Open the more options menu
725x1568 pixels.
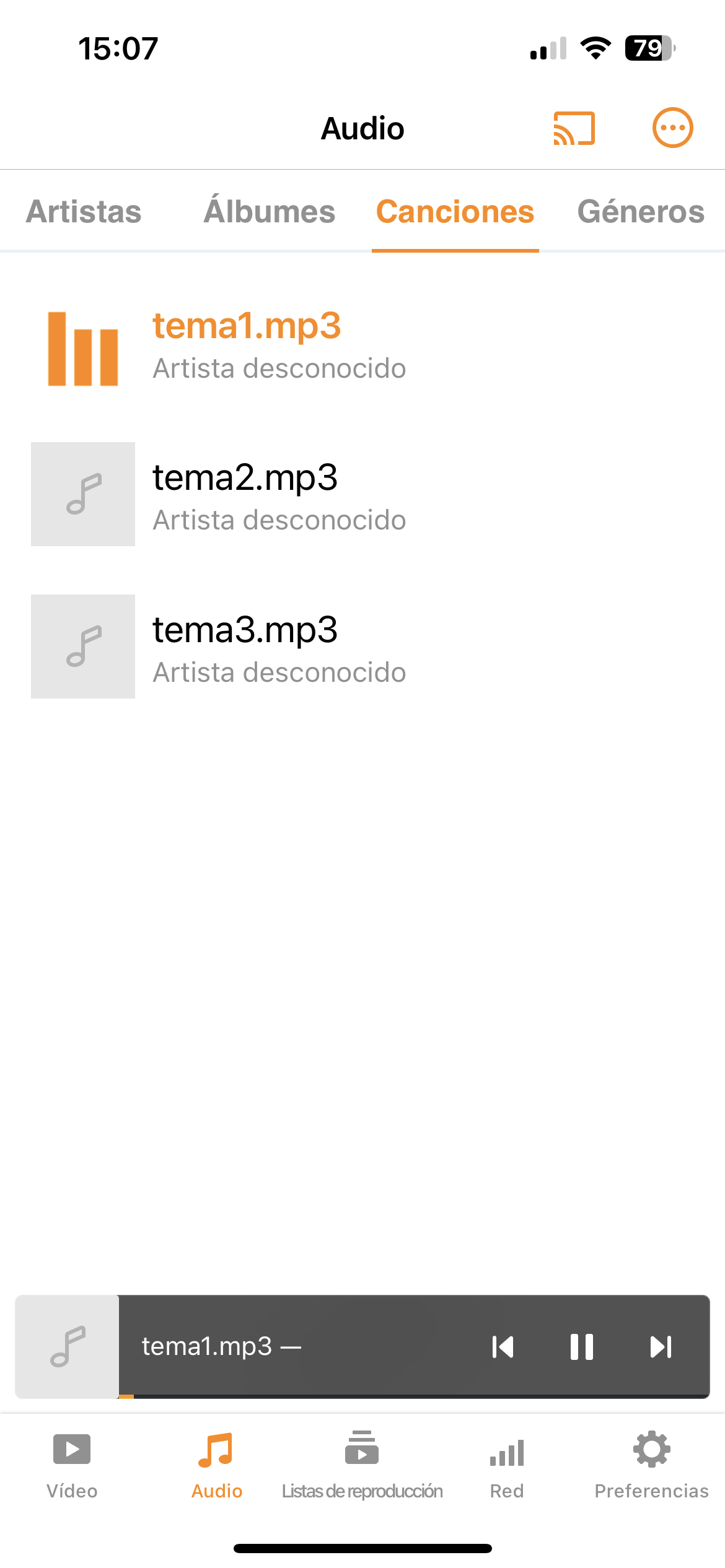pos(672,128)
